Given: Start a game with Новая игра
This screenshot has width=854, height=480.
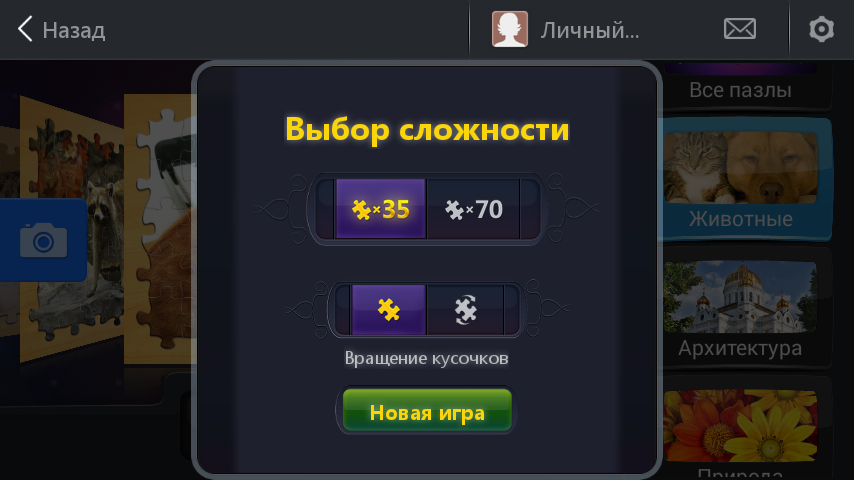Looking at the screenshot, I should click(x=427, y=412).
